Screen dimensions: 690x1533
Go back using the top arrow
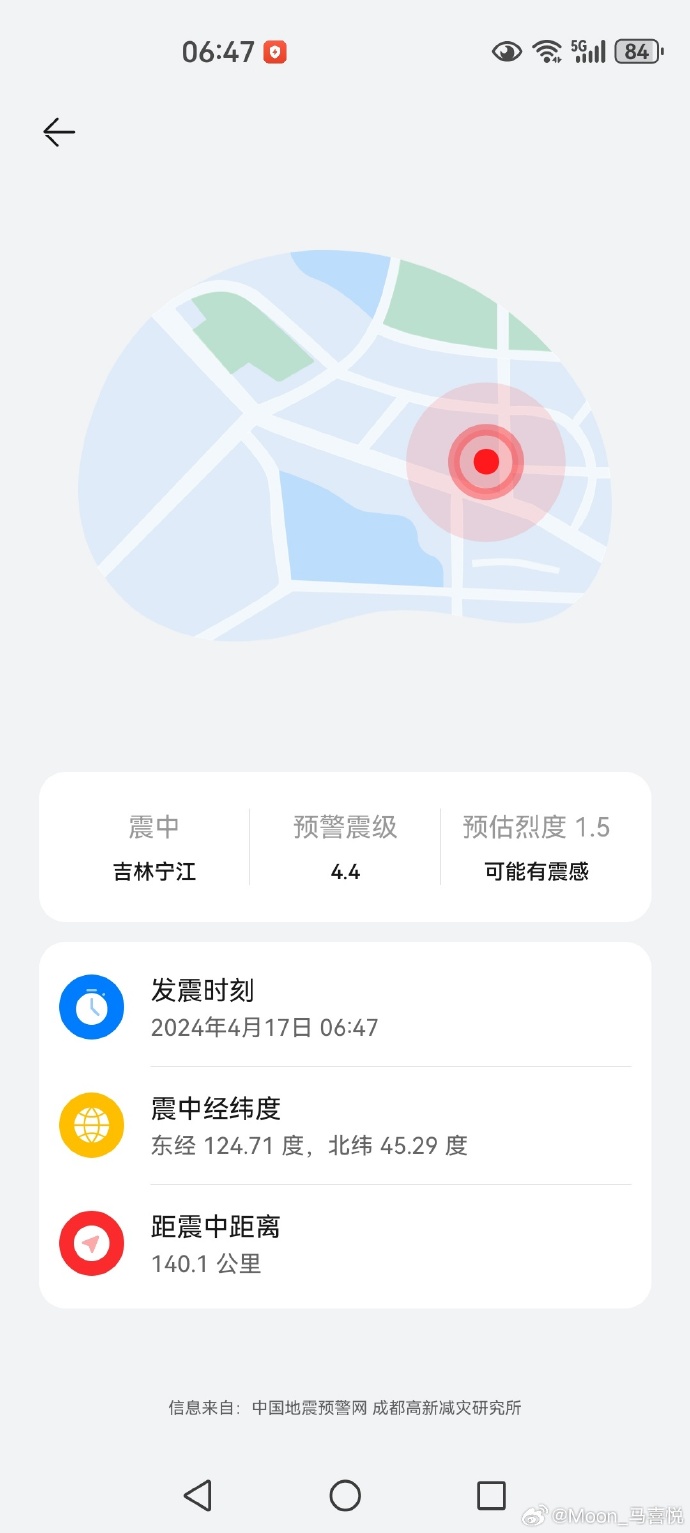59,132
